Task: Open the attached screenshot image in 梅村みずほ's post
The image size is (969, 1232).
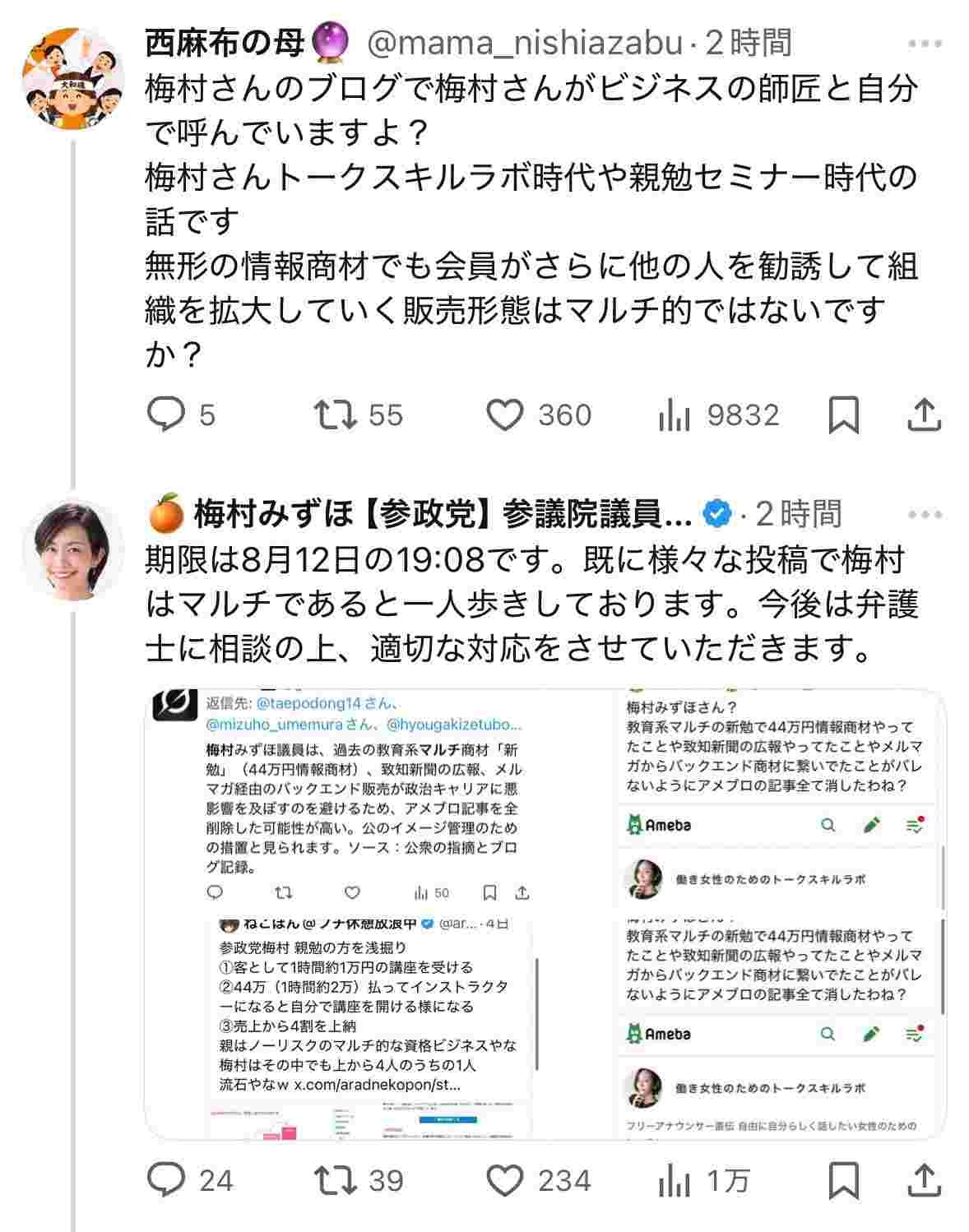Action: (545, 914)
